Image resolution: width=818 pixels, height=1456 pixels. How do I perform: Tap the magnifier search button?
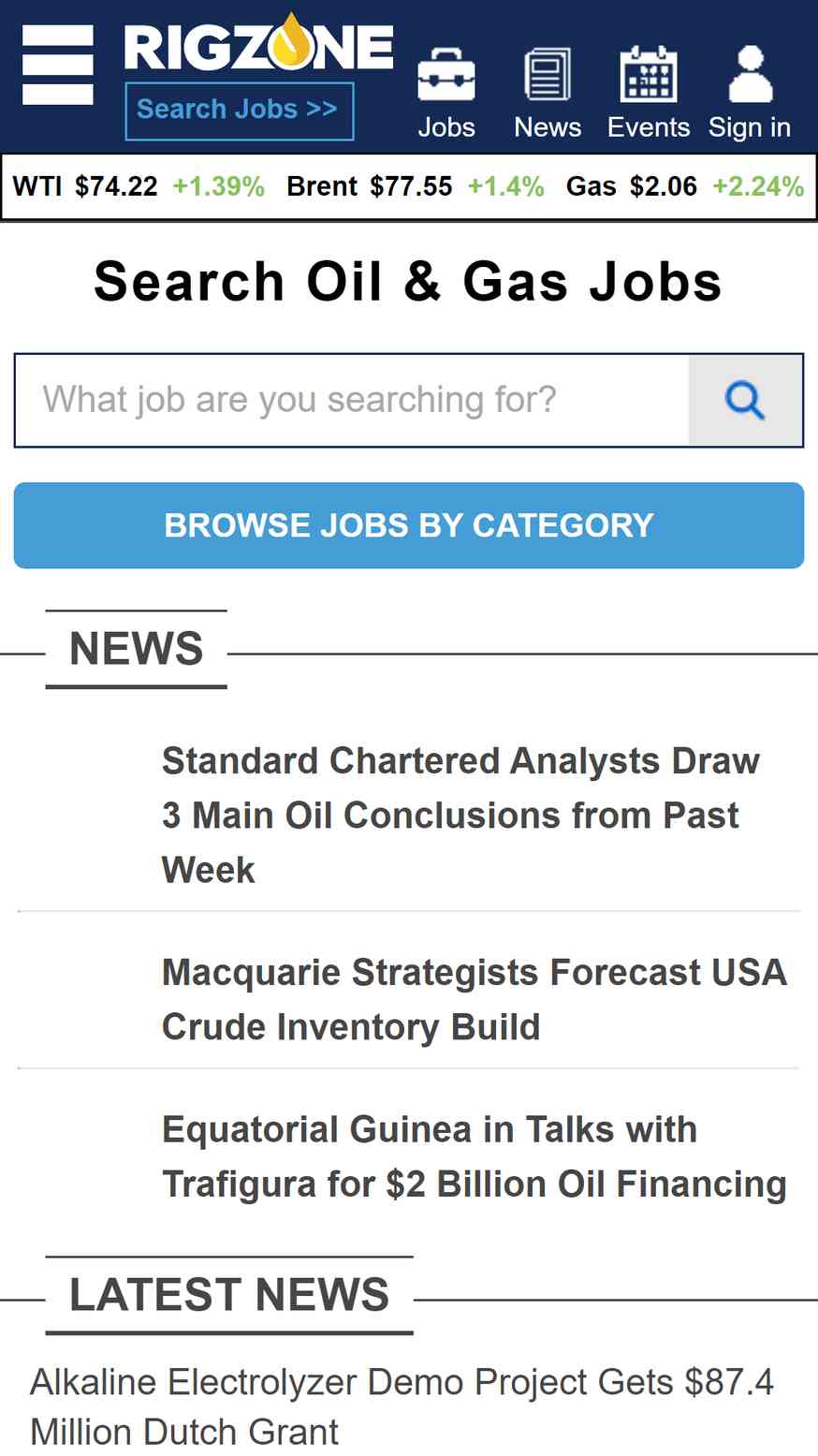pyautogui.click(x=746, y=400)
